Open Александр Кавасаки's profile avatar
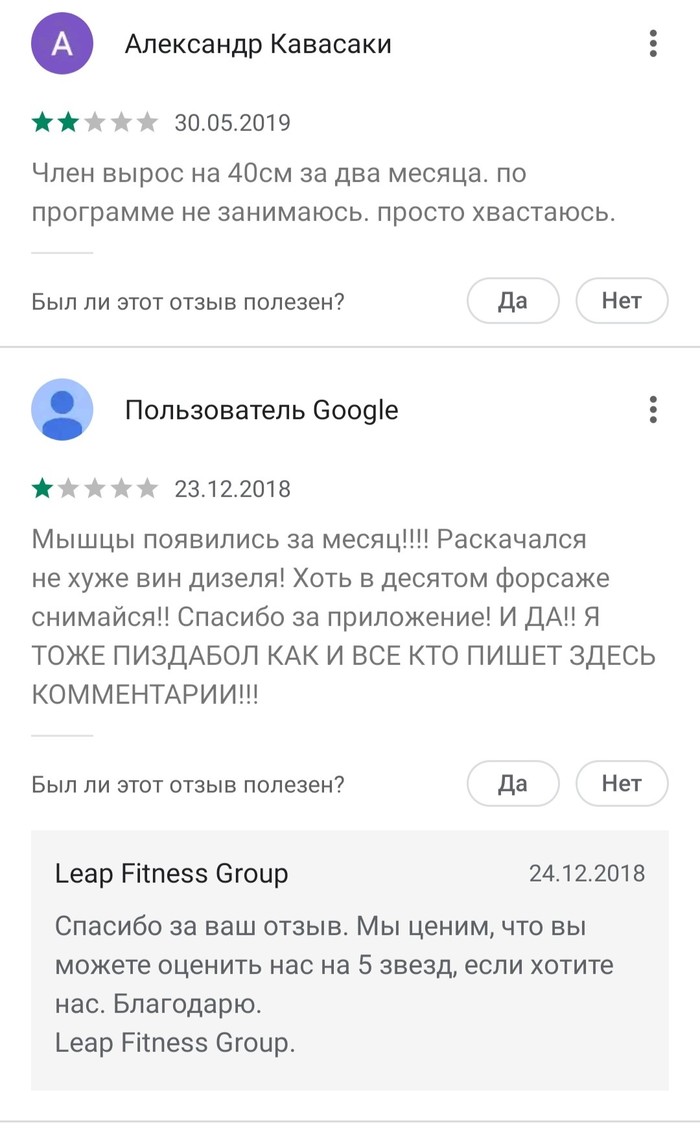The width and height of the screenshot is (700, 1129). 63,44
